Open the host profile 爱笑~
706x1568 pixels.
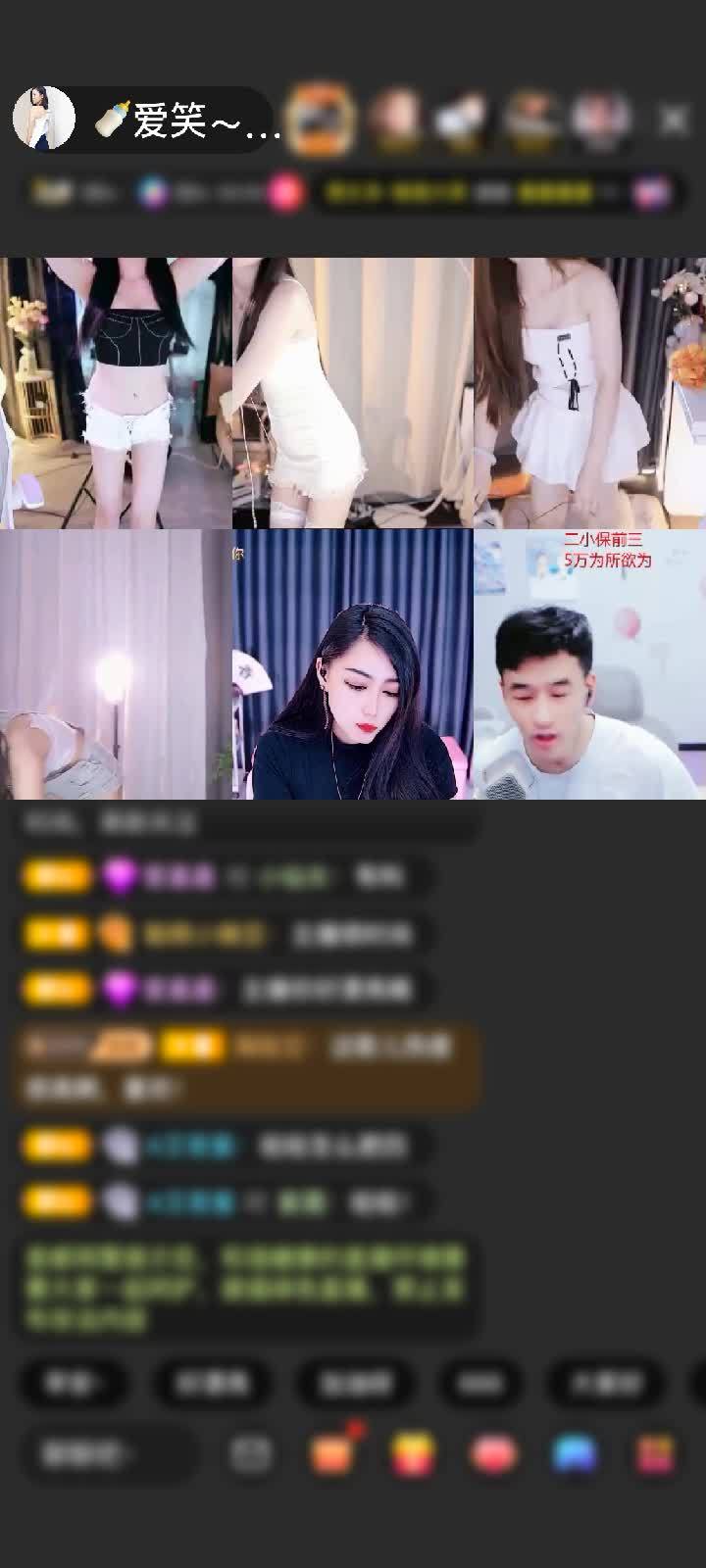tap(44, 119)
